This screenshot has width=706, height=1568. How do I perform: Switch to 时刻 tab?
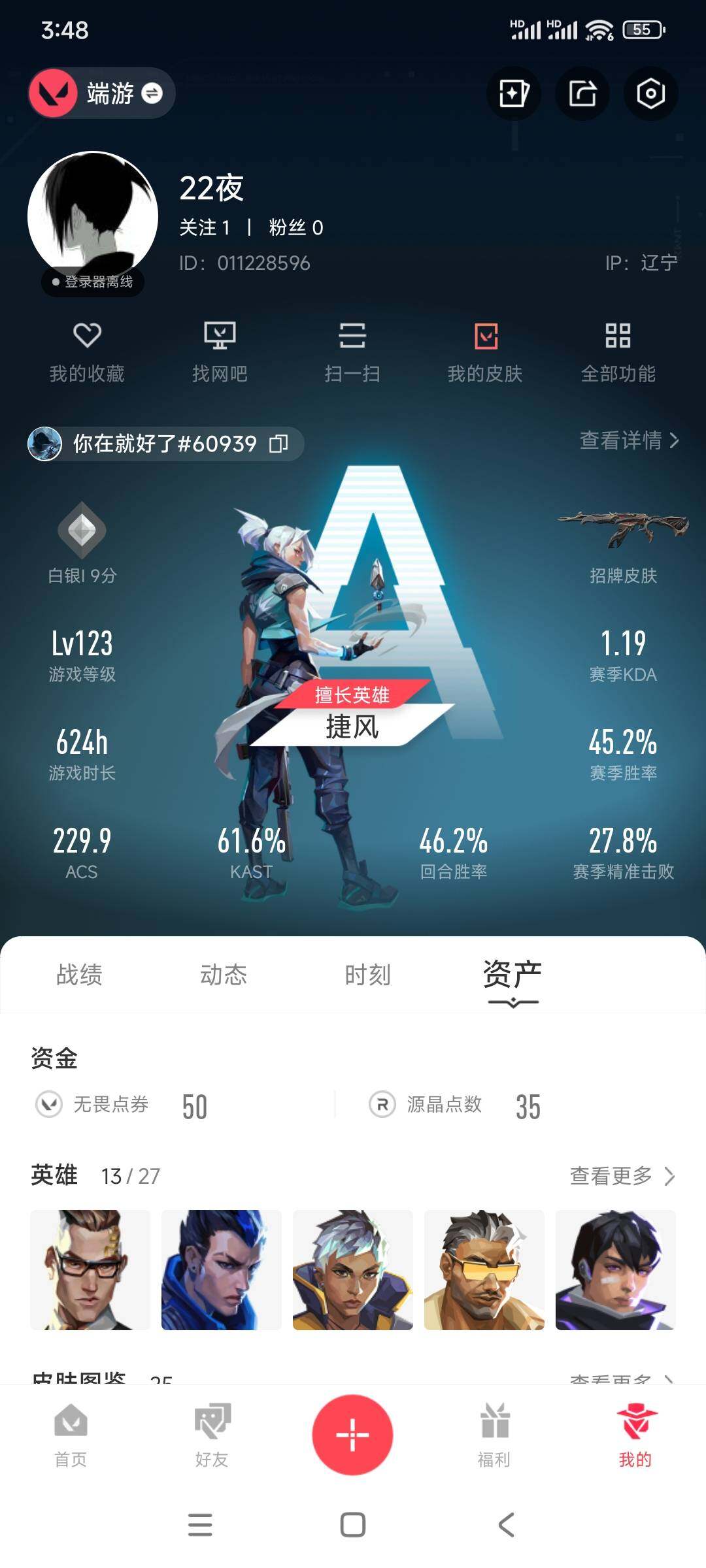coord(367,975)
